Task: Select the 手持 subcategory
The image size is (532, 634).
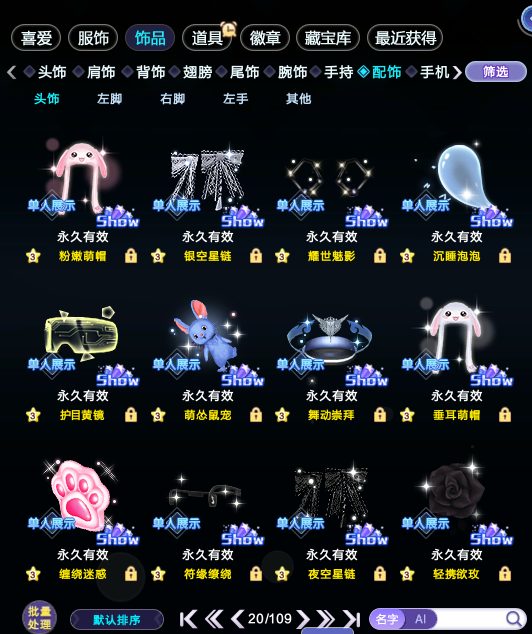Action: 339,72
